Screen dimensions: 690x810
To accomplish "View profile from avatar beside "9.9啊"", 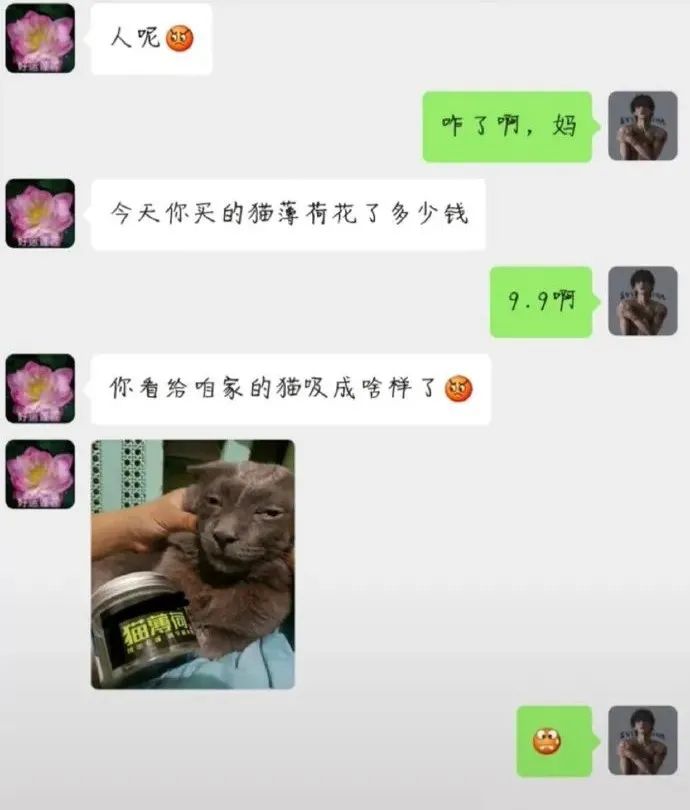I will coord(643,301).
